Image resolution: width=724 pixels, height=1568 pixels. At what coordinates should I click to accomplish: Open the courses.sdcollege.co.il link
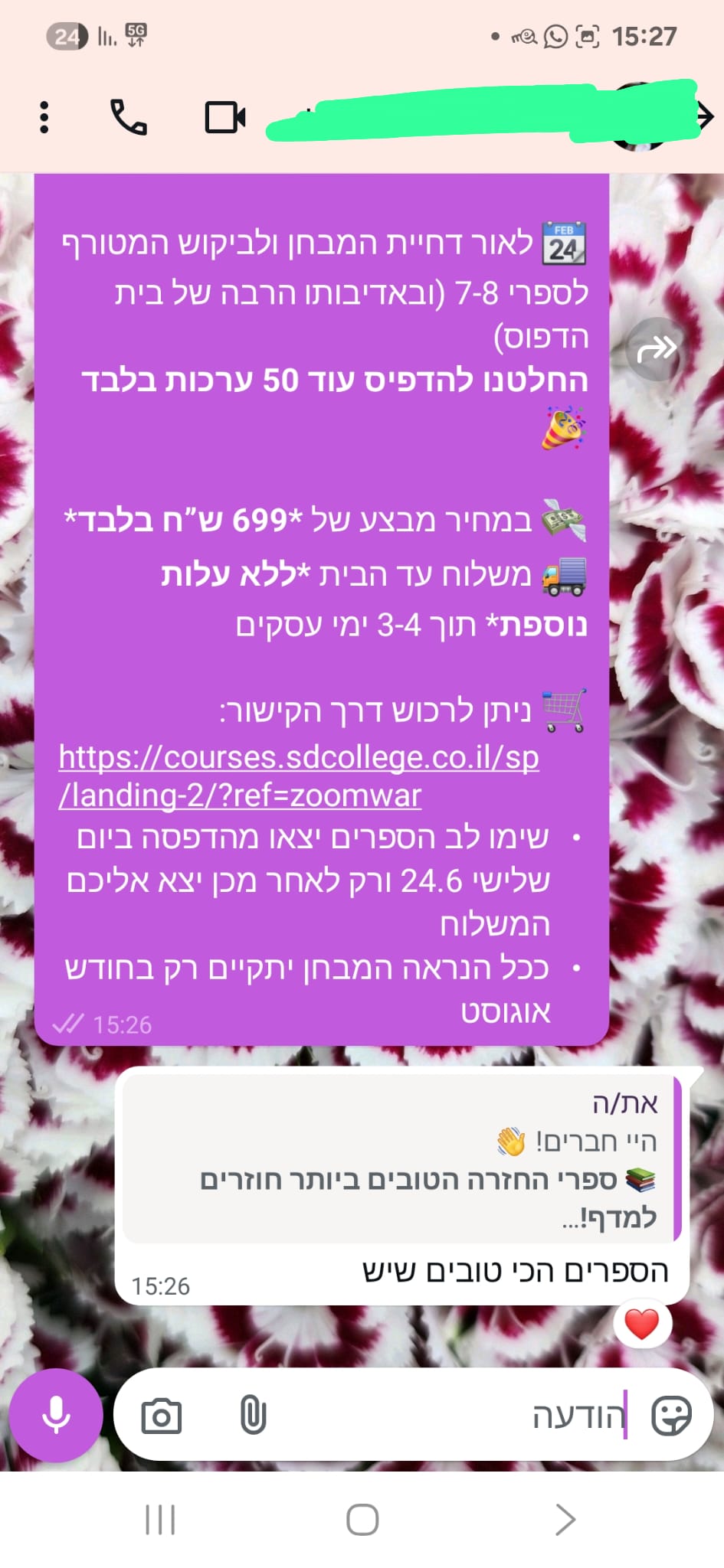pyautogui.click(x=299, y=776)
